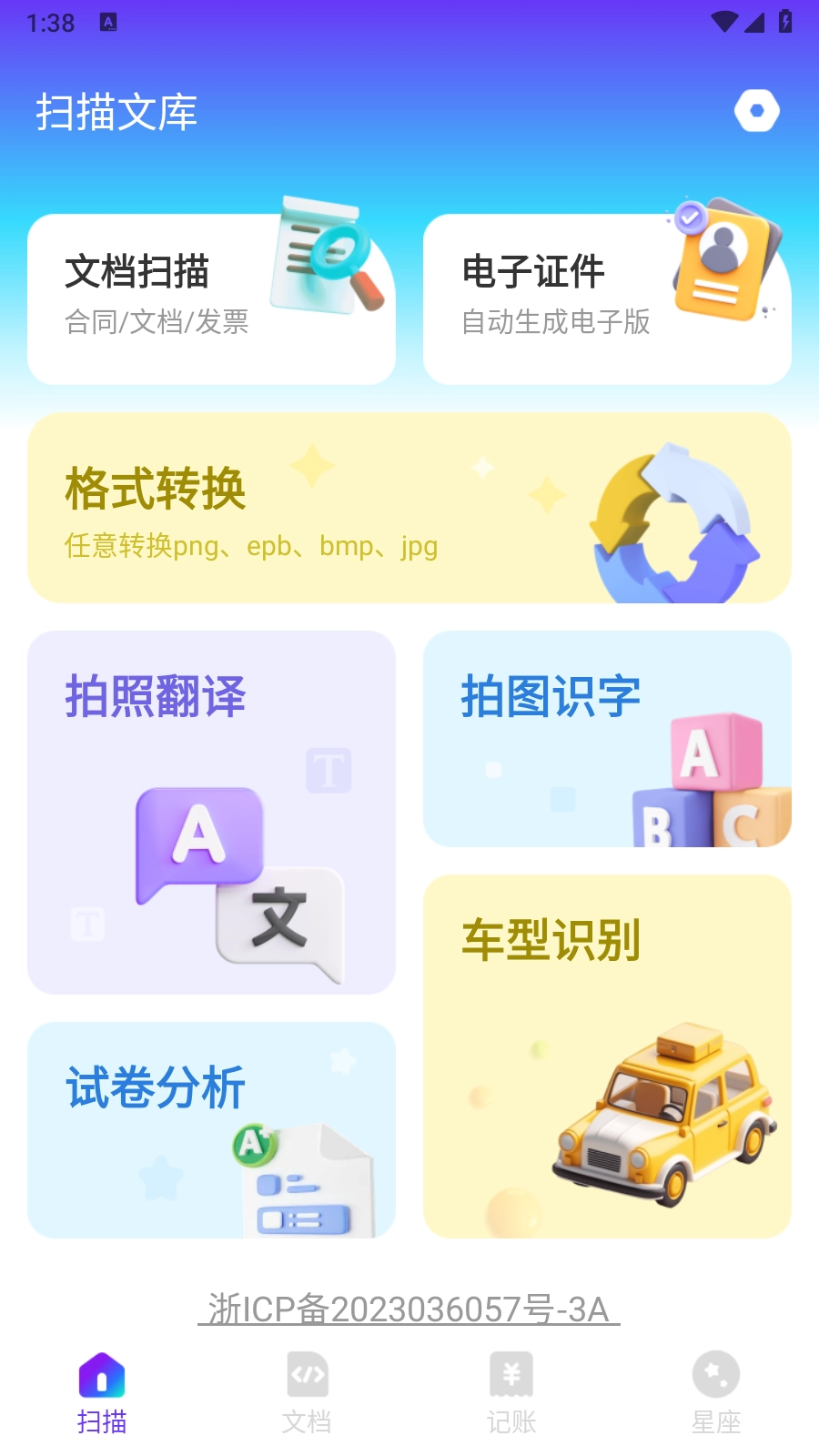The width and height of the screenshot is (819, 1456).
Task: Open 格式转换 format conversion banner
Action: [x=409, y=508]
